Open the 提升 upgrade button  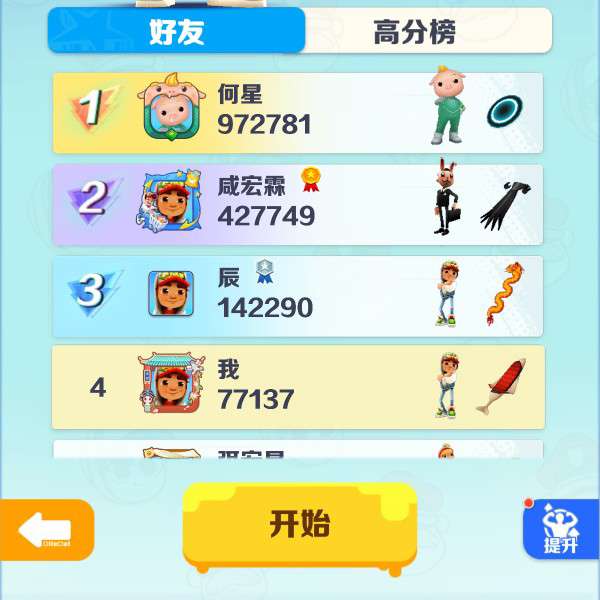click(x=561, y=529)
